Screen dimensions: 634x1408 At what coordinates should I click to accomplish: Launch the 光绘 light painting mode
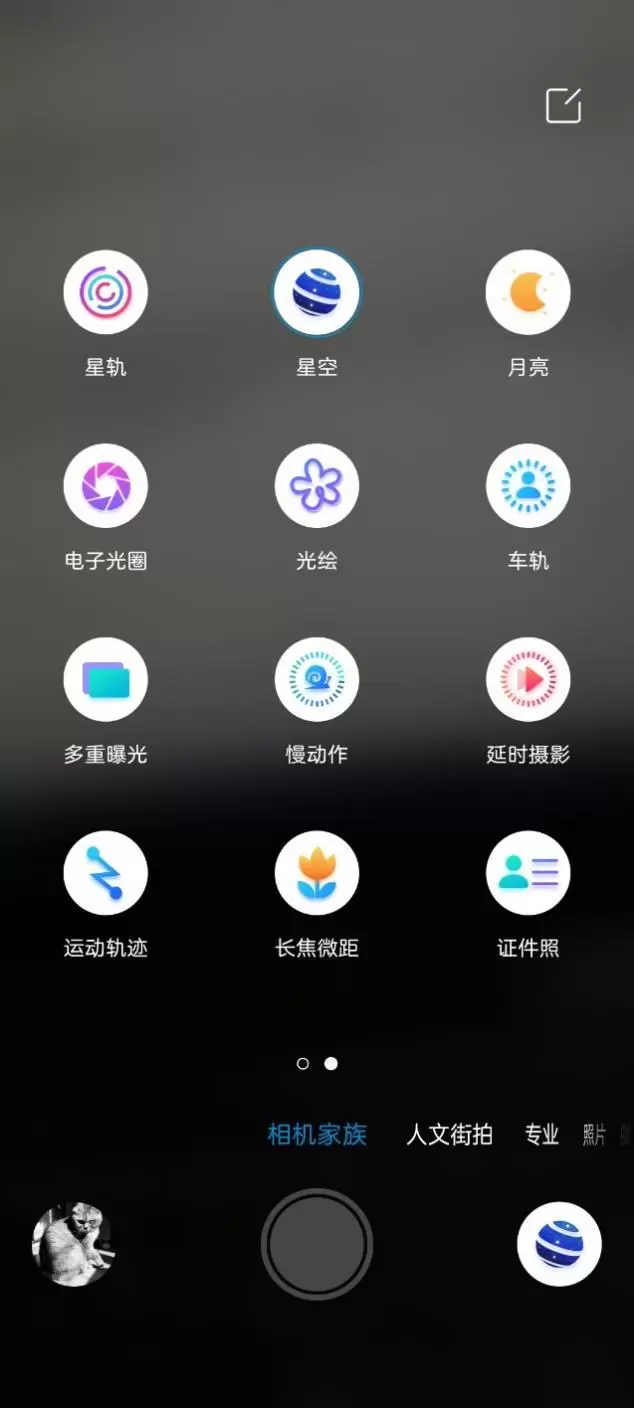[x=317, y=487]
